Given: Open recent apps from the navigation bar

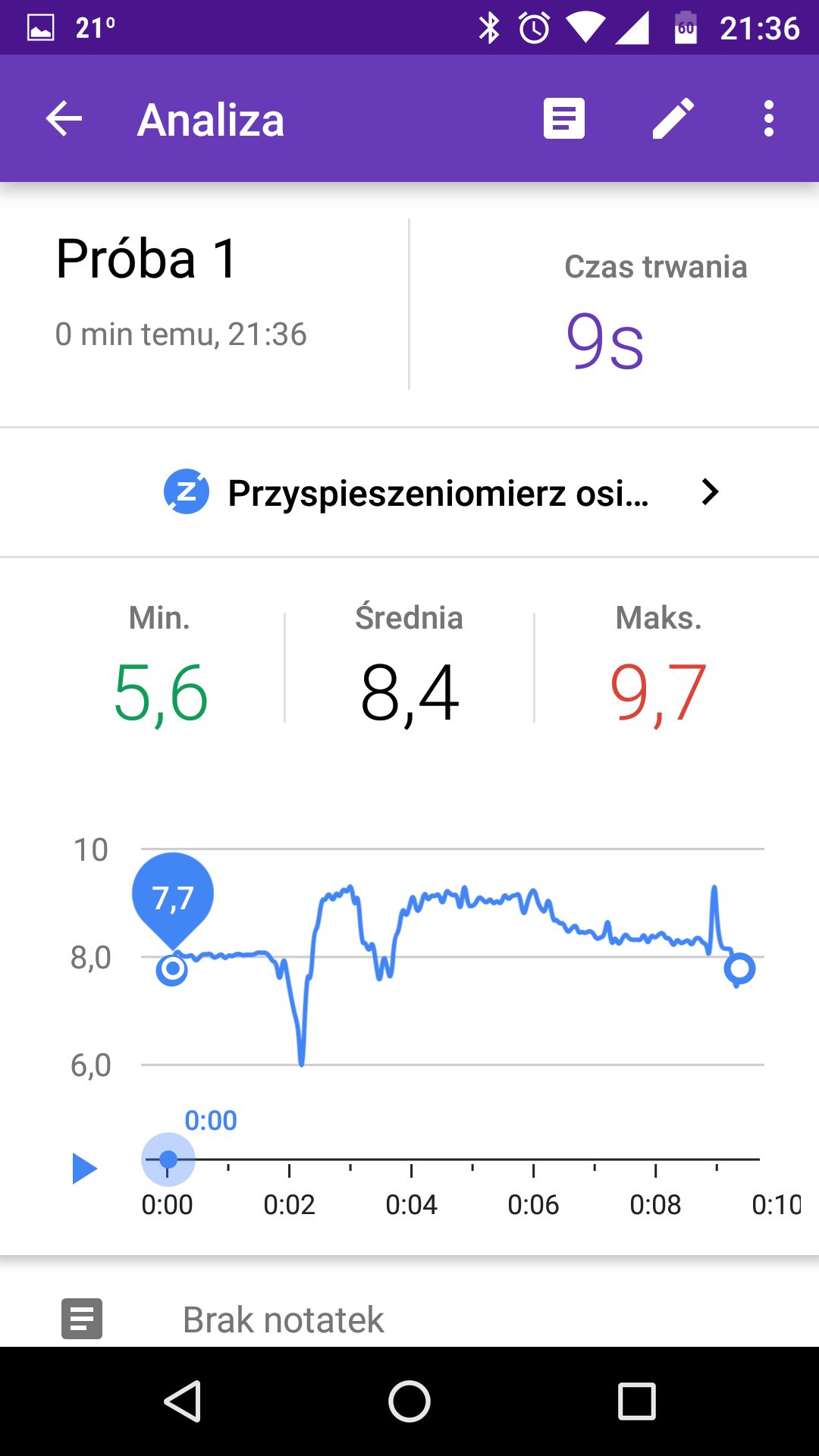Looking at the screenshot, I should [x=636, y=1401].
